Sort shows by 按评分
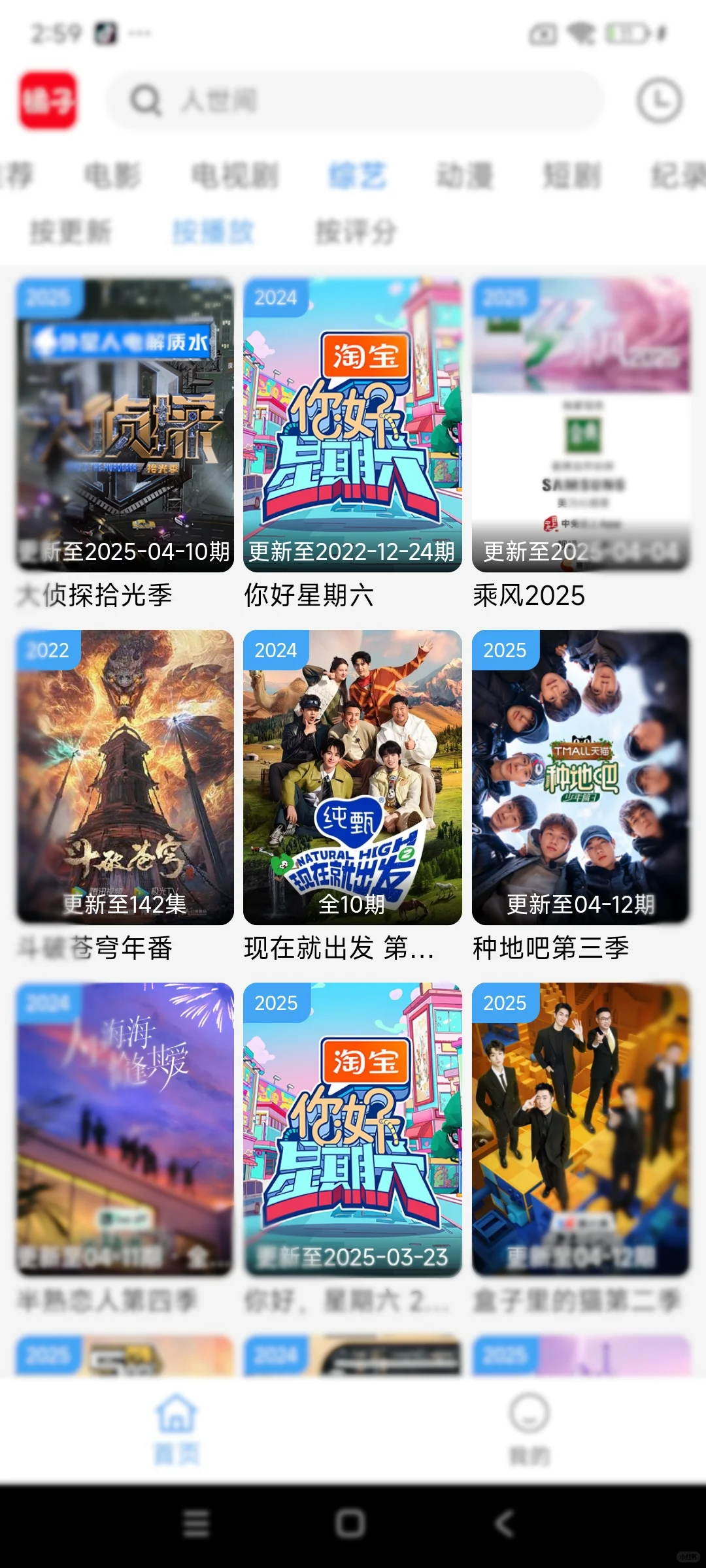 [x=356, y=231]
